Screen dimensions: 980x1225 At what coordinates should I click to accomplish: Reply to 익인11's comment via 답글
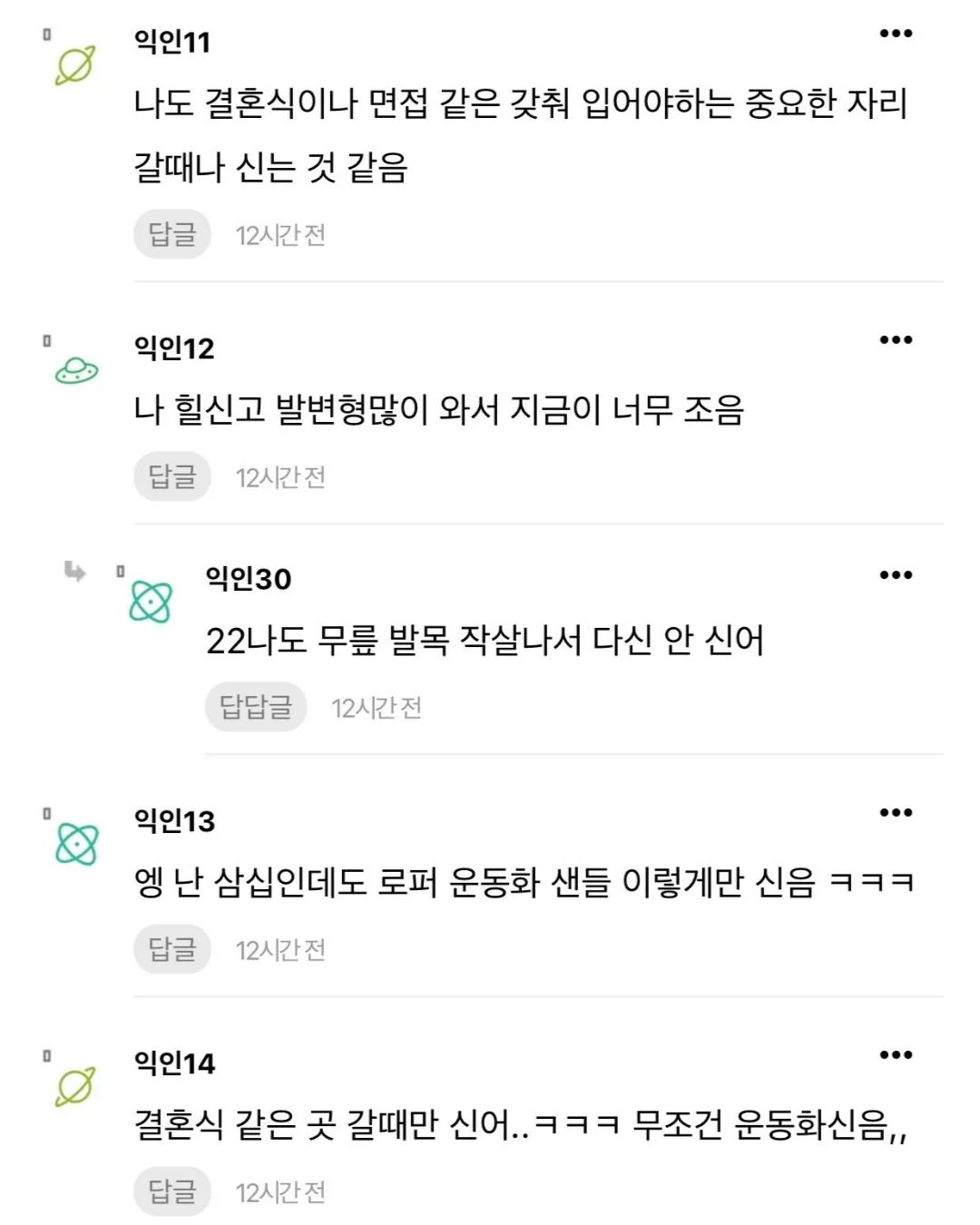click(x=172, y=235)
